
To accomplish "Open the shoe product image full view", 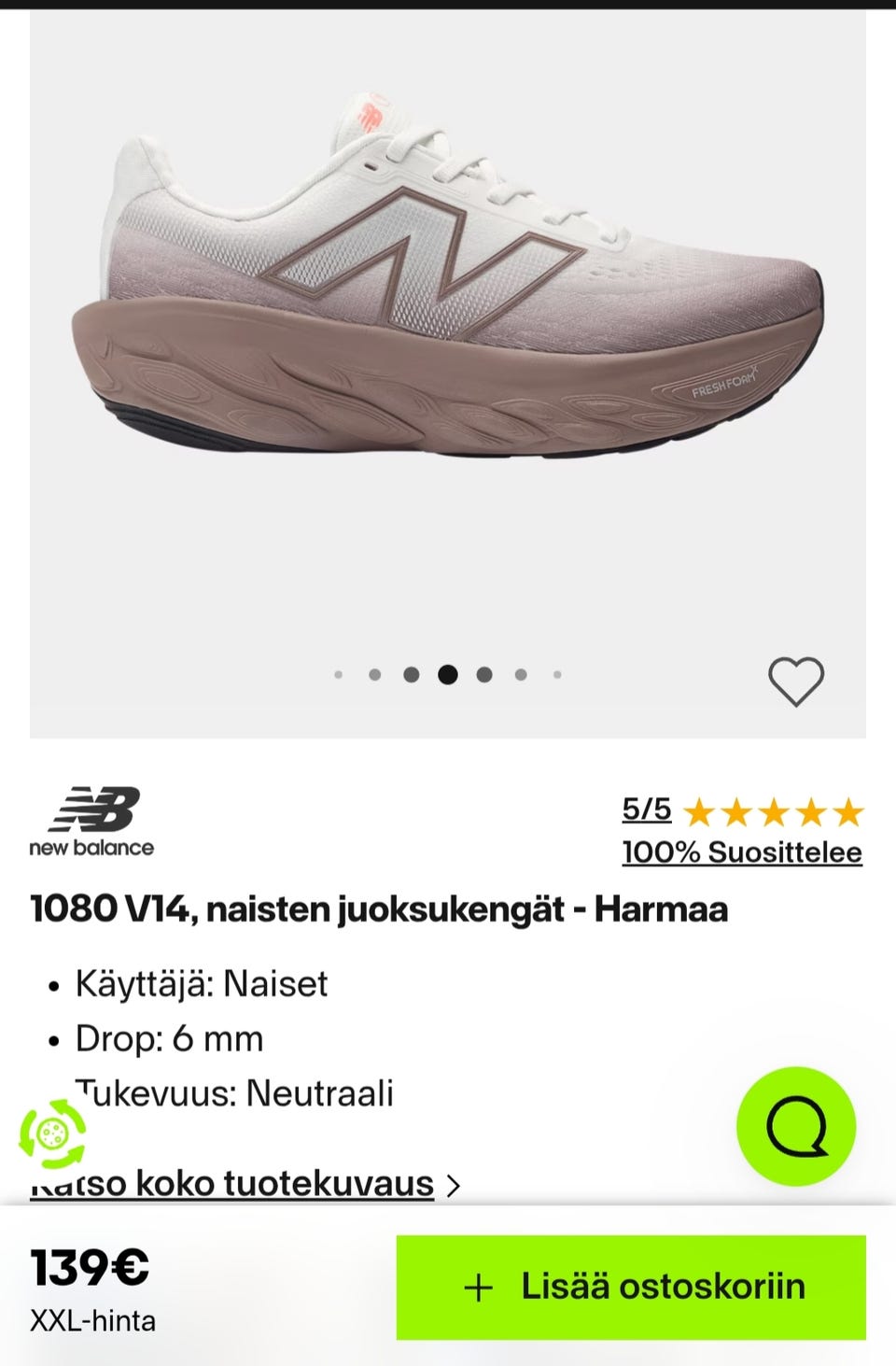I will click(448, 308).
